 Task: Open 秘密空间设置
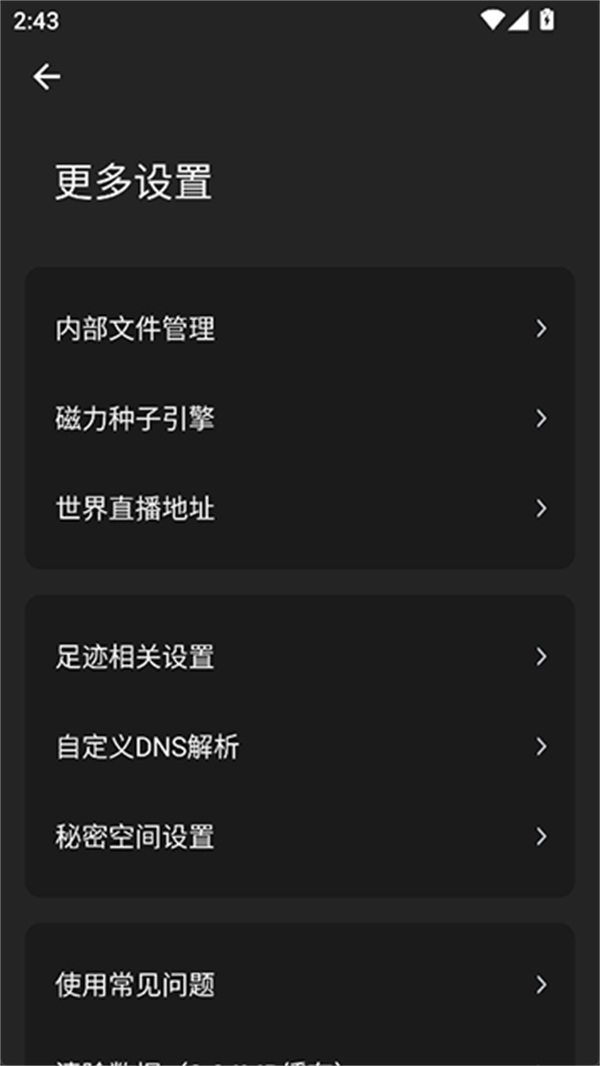[299, 837]
